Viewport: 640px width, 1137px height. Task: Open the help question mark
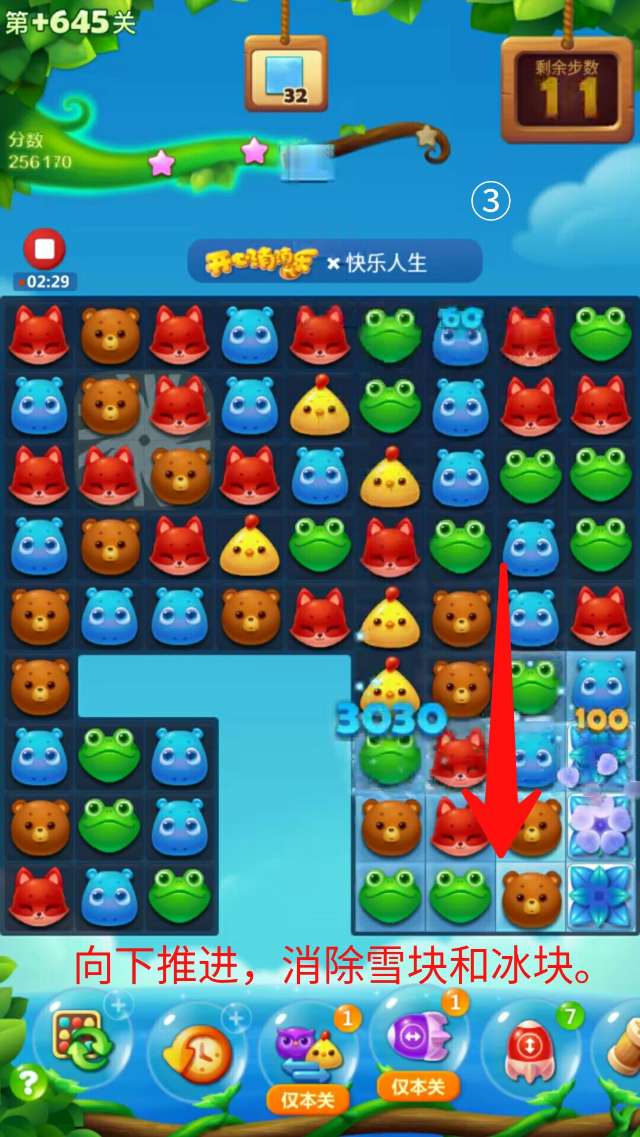point(30,1081)
